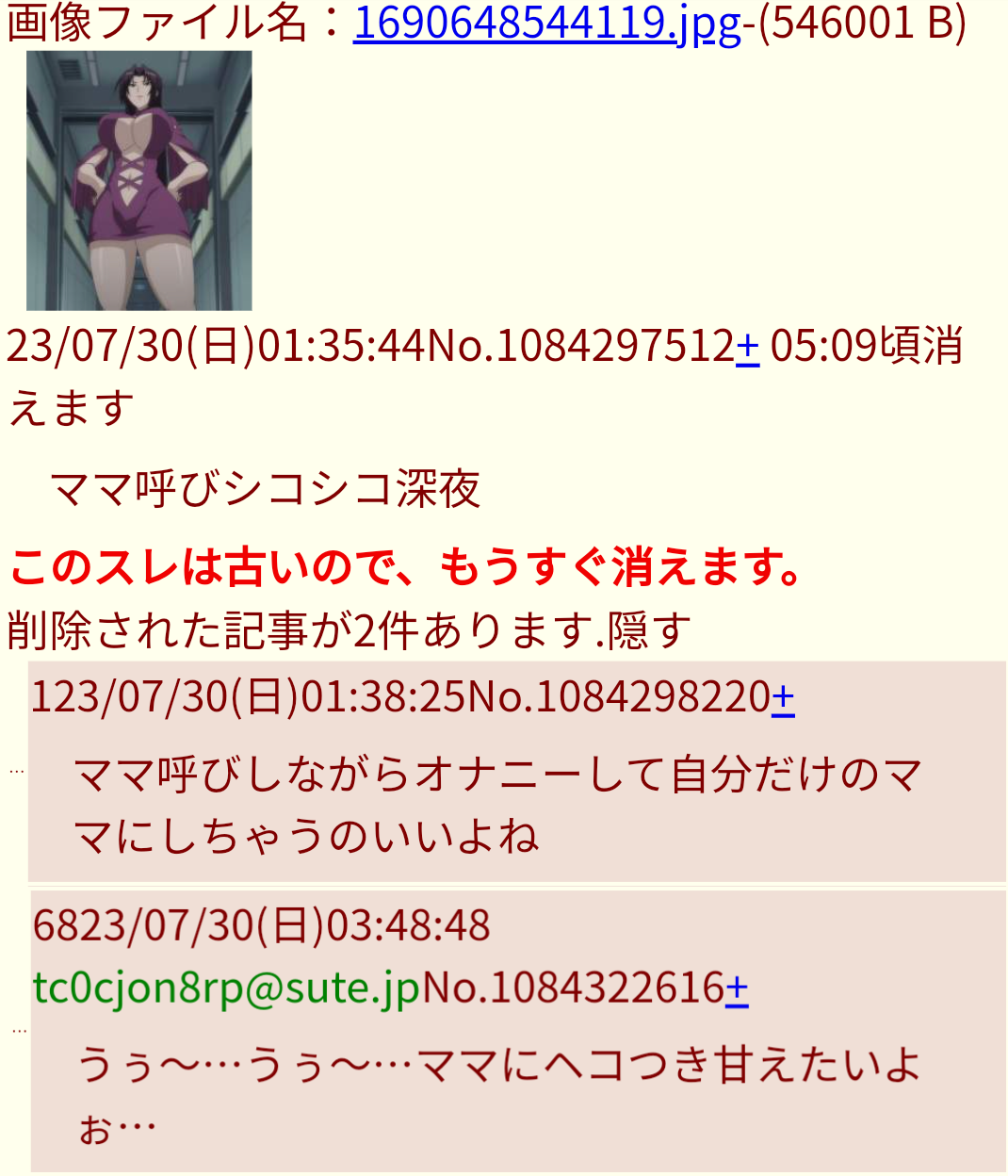Open the dots menu beside reply No.1084322616
Viewport: 1008px width, 1176px height.
(19, 1031)
